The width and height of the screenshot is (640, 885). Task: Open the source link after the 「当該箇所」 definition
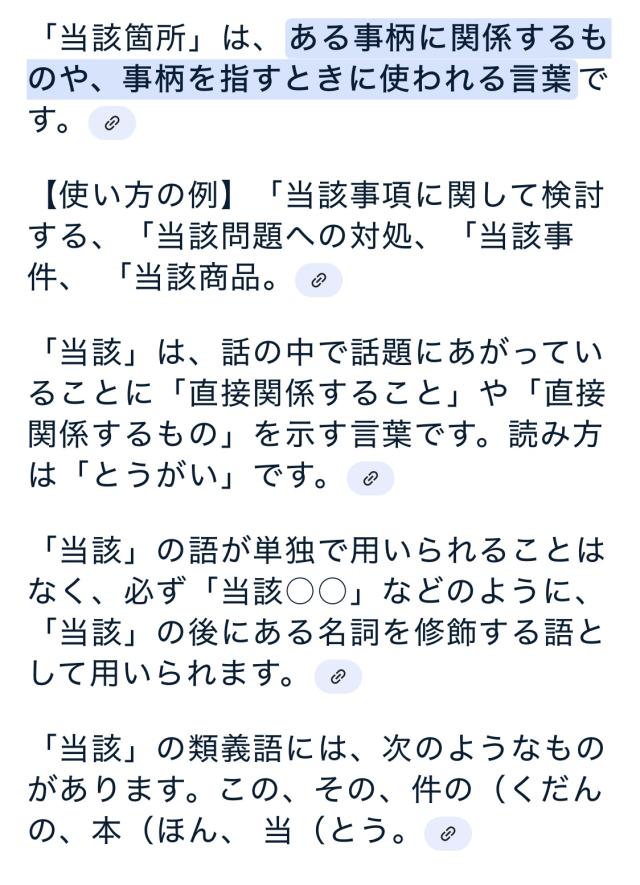(x=111, y=123)
